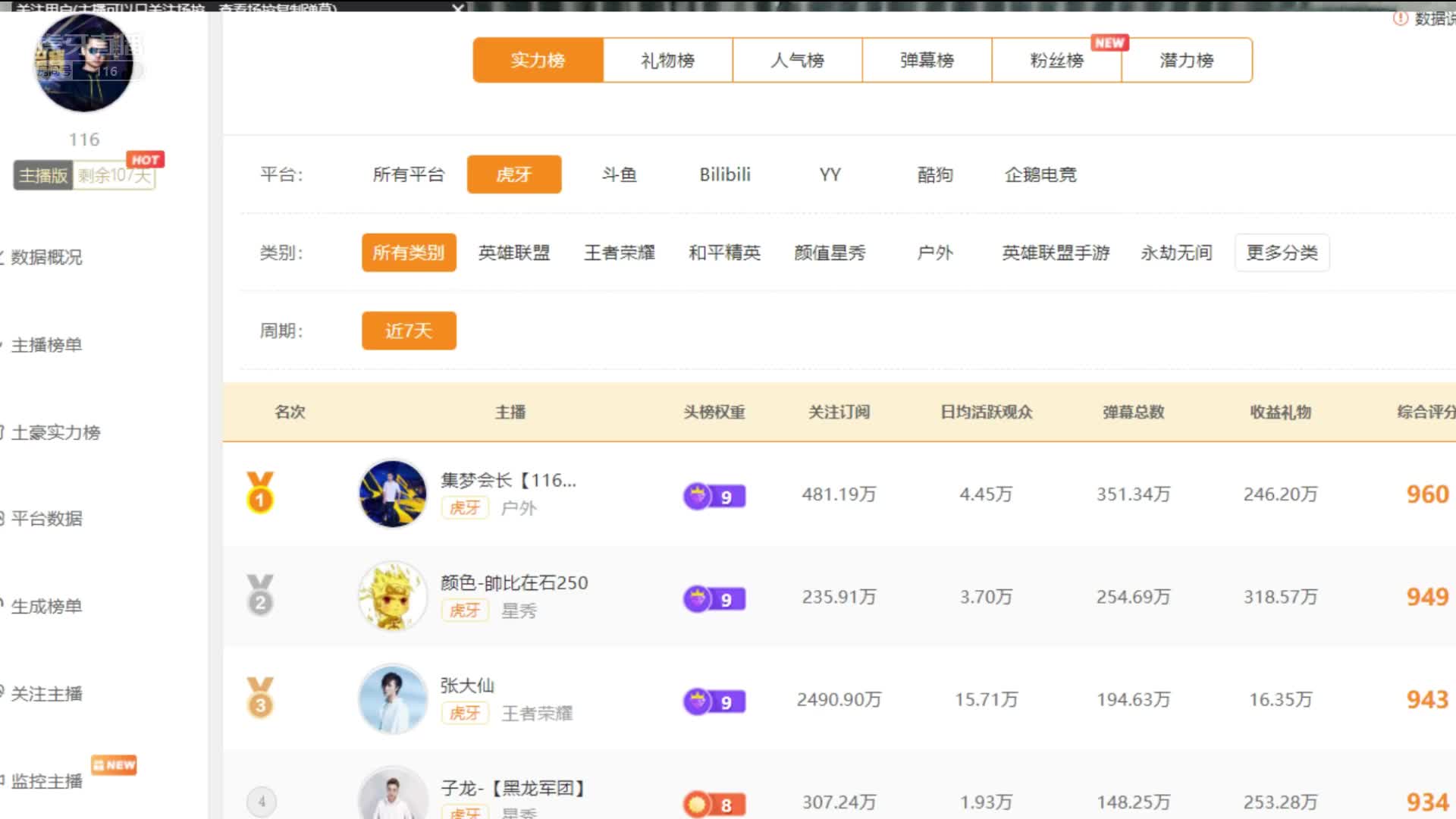Filter by Bilibili platform

click(x=724, y=174)
